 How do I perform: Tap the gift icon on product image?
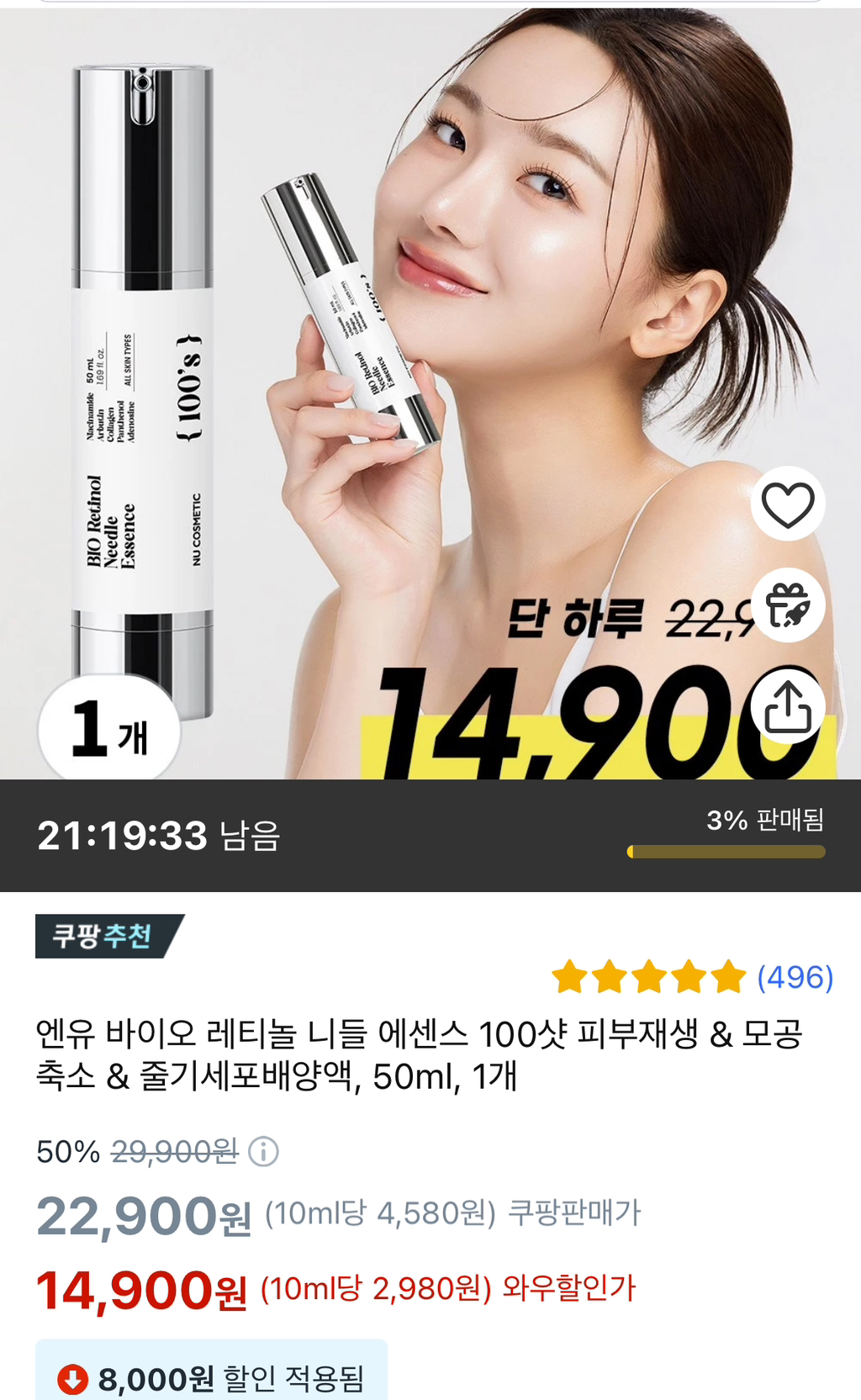[x=787, y=606]
